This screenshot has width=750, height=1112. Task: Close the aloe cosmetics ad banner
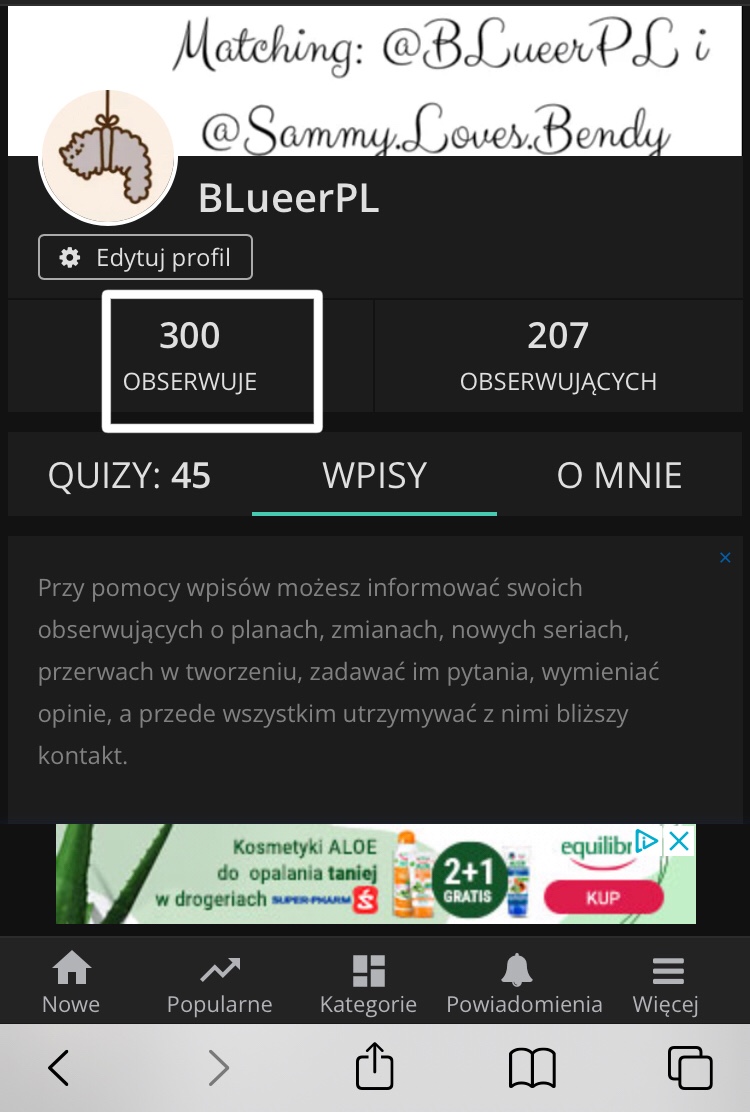point(679,842)
